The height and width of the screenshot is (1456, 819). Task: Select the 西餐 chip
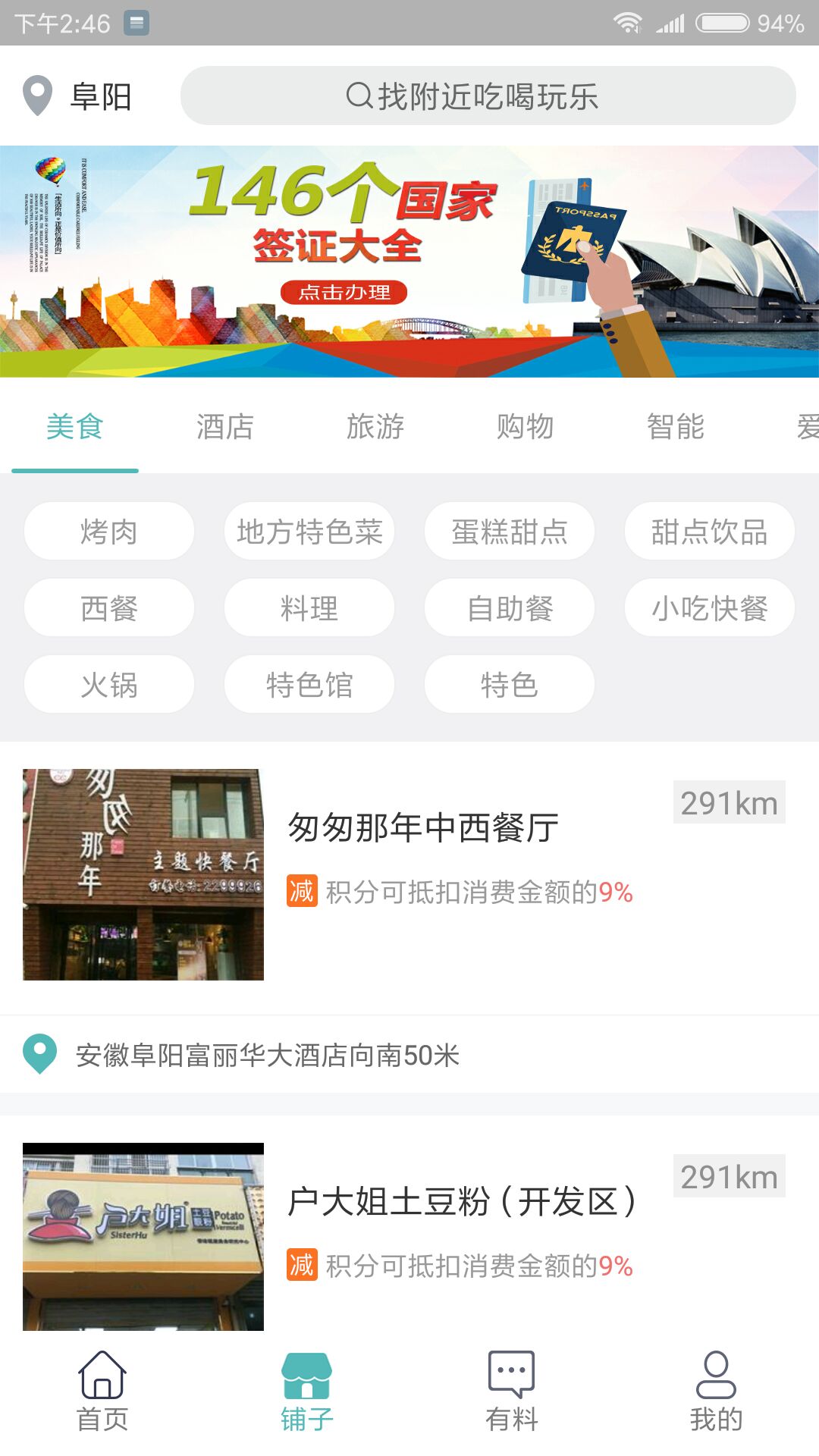(109, 608)
